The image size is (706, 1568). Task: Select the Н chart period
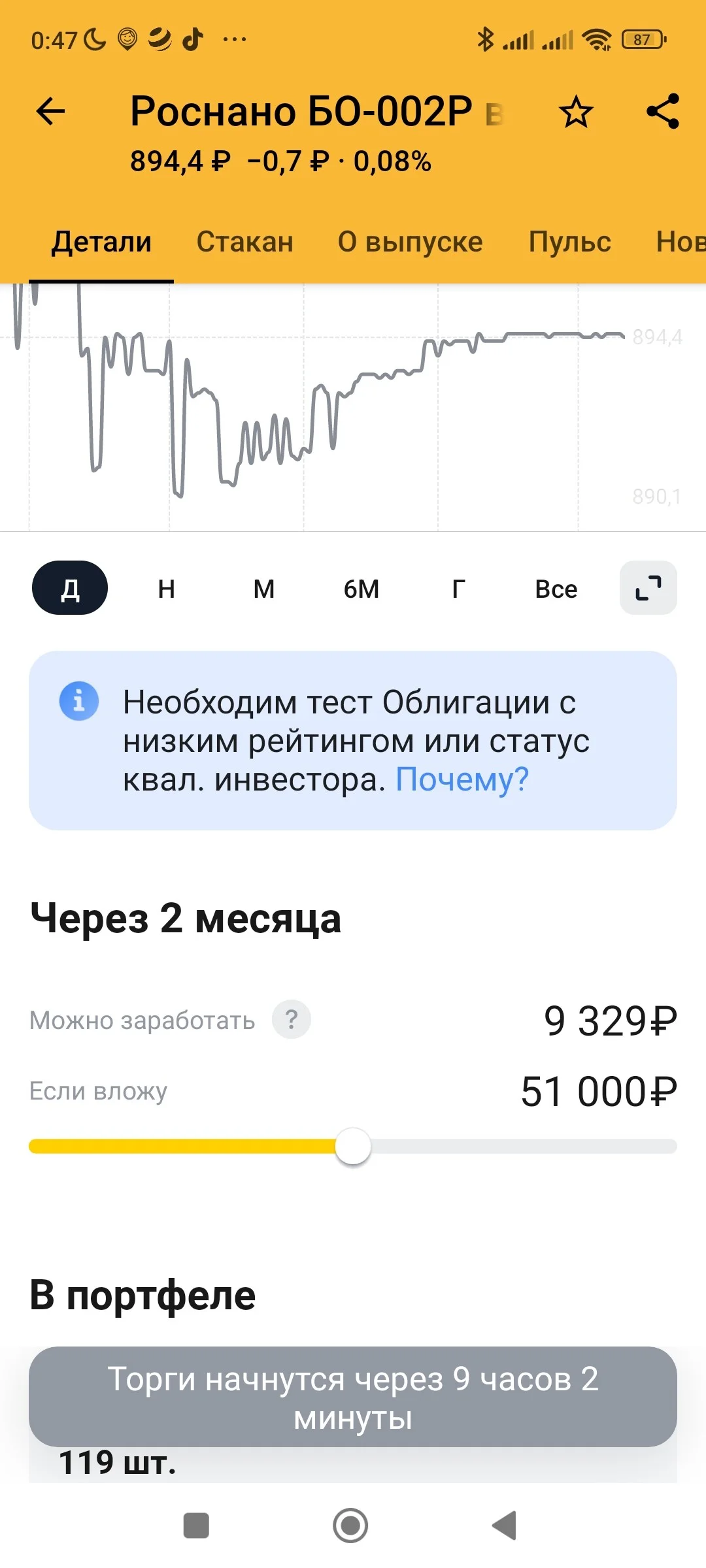point(167,589)
